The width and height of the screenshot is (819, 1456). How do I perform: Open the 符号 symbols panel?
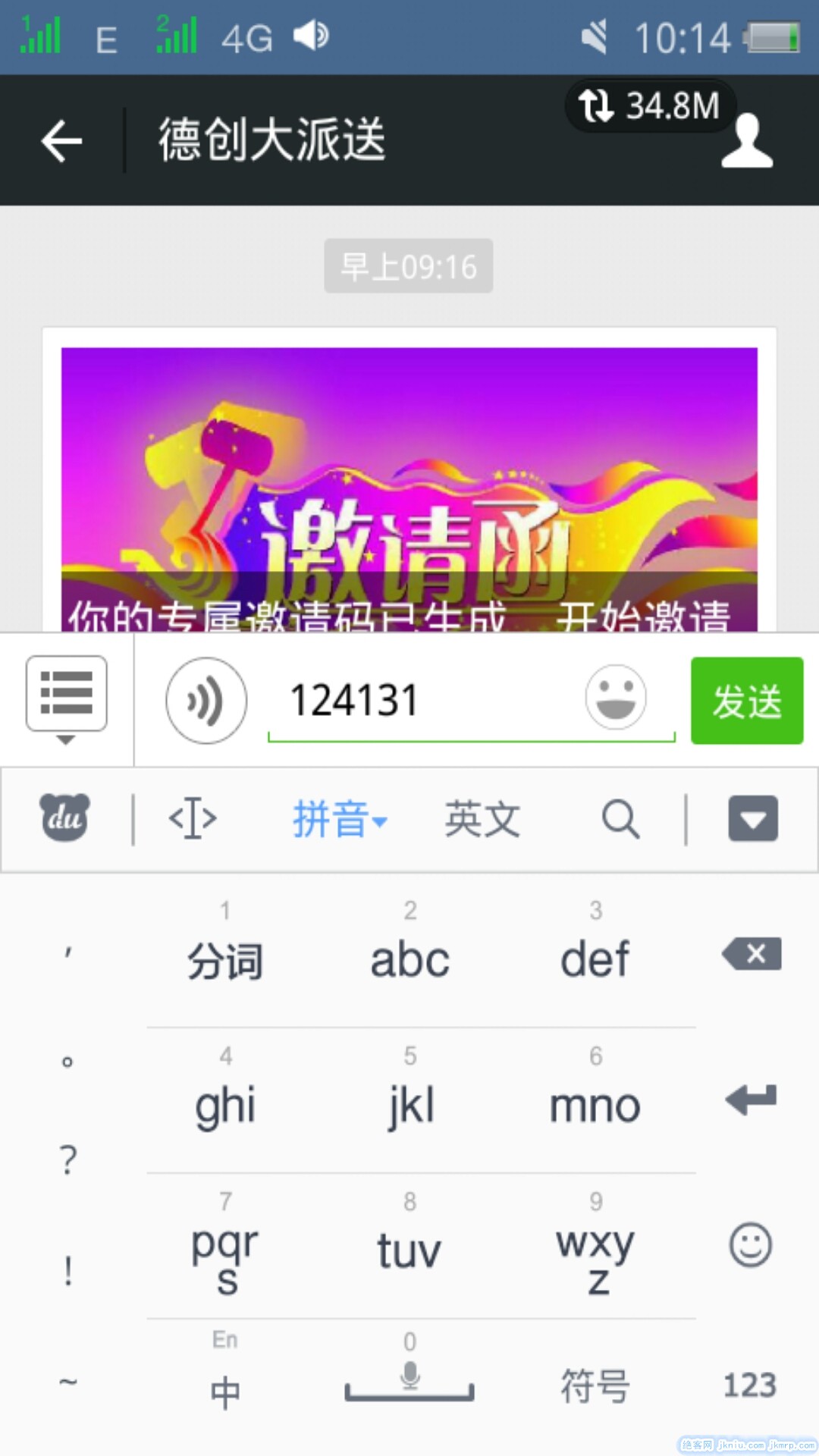tap(595, 1385)
